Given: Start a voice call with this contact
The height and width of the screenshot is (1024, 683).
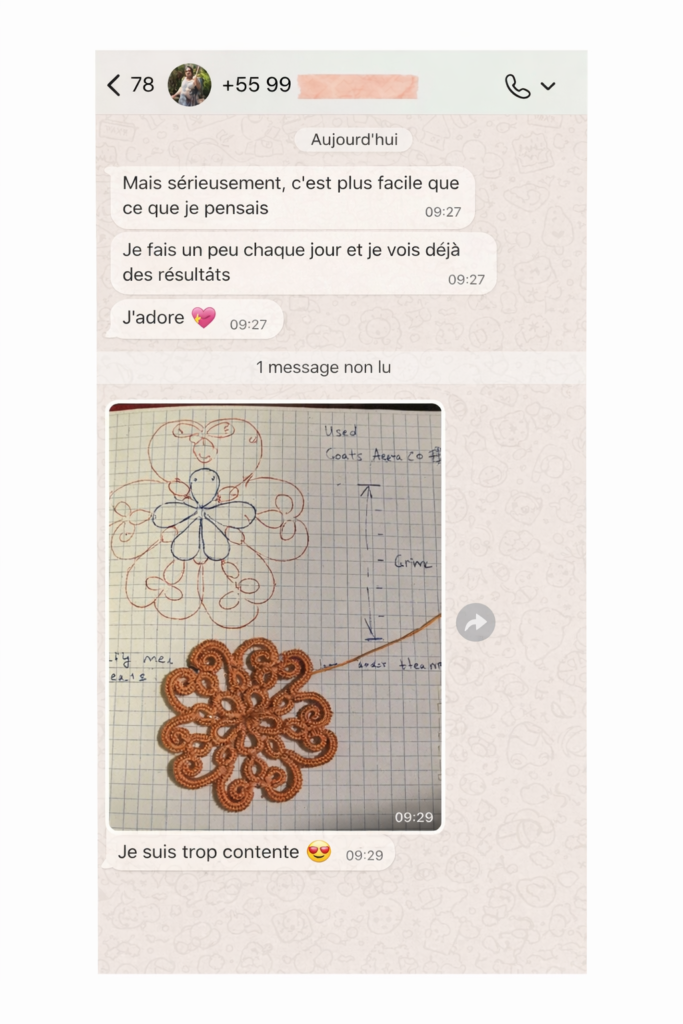Looking at the screenshot, I should coord(517,86).
